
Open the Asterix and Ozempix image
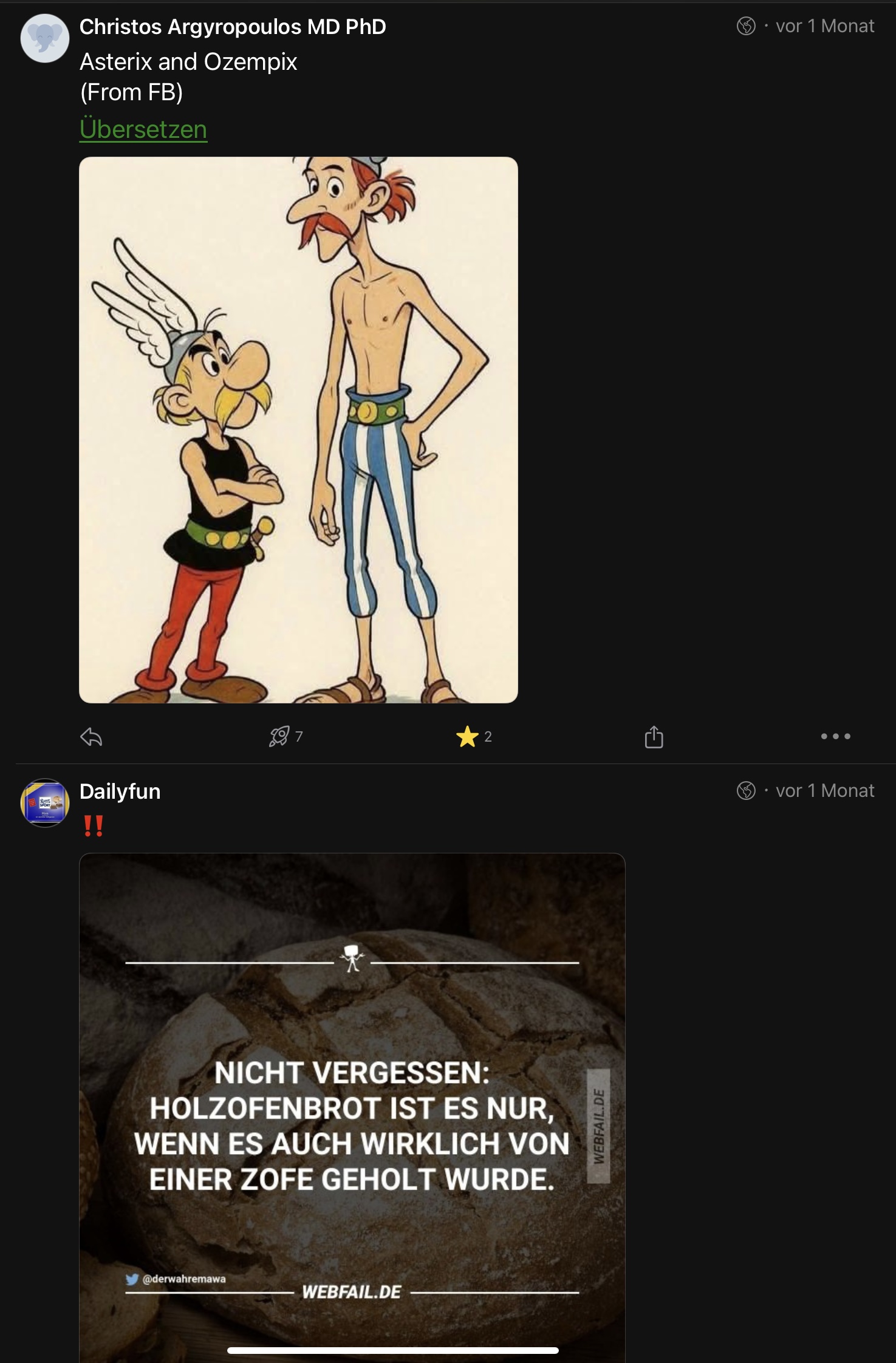(298, 429)
